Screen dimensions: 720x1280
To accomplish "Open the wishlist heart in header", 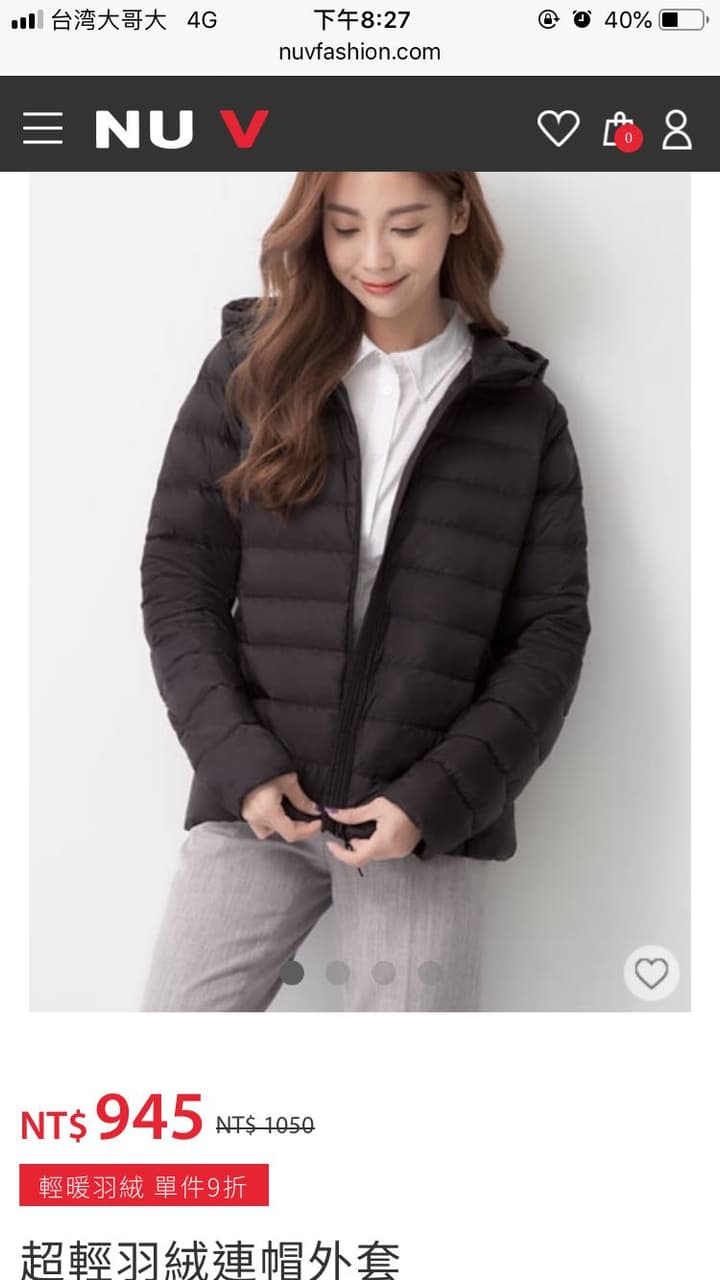I will tap(558, 129).
